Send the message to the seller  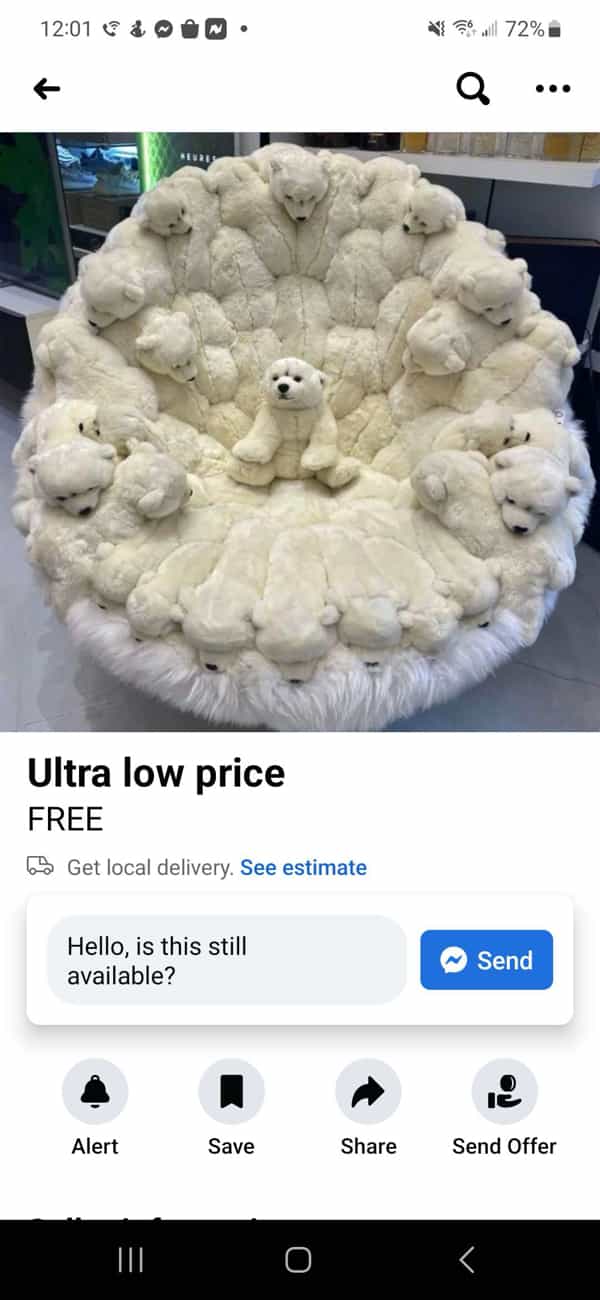coord(486,960)
